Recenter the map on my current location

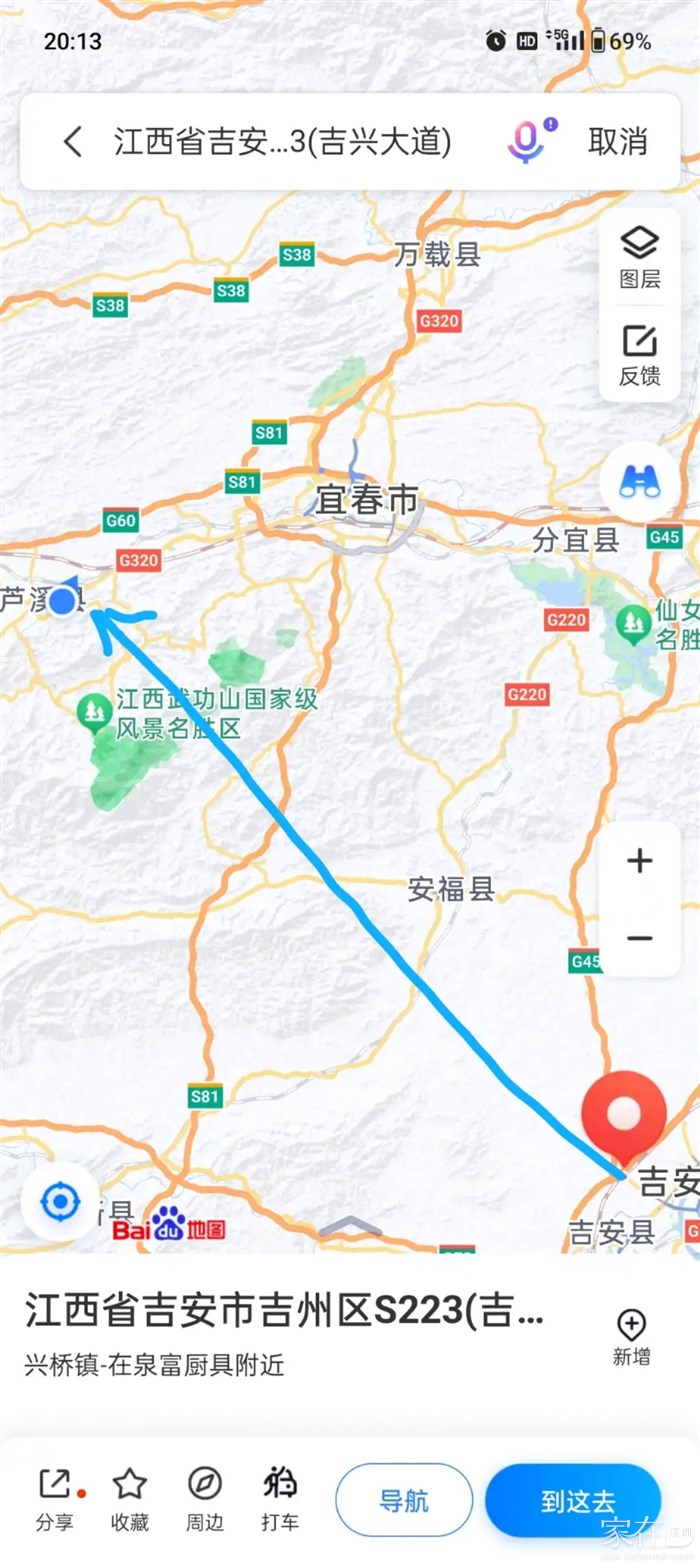pos(60,1200)
